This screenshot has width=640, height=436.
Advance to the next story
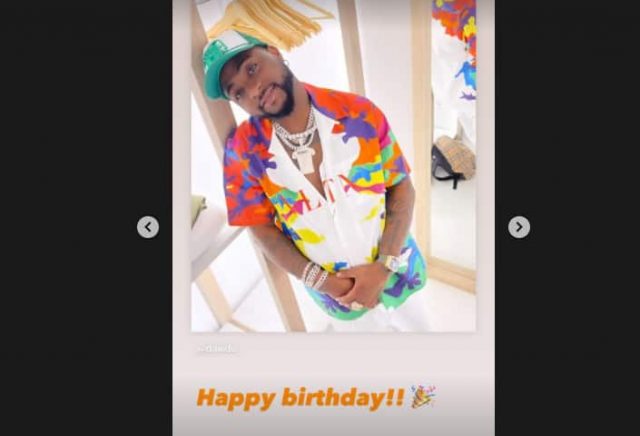tap(518, 227)
